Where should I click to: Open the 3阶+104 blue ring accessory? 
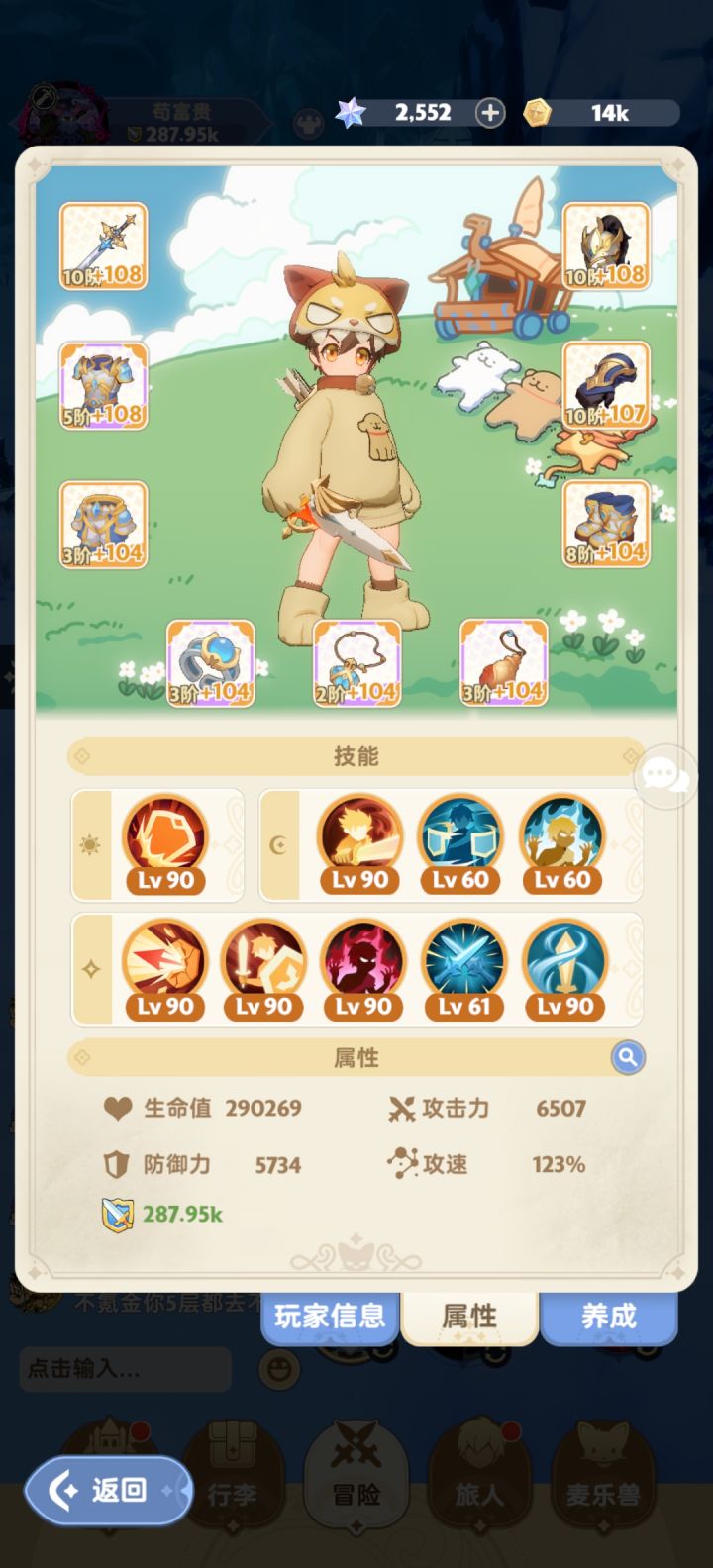pyautogui.click(x=210, y=658)
